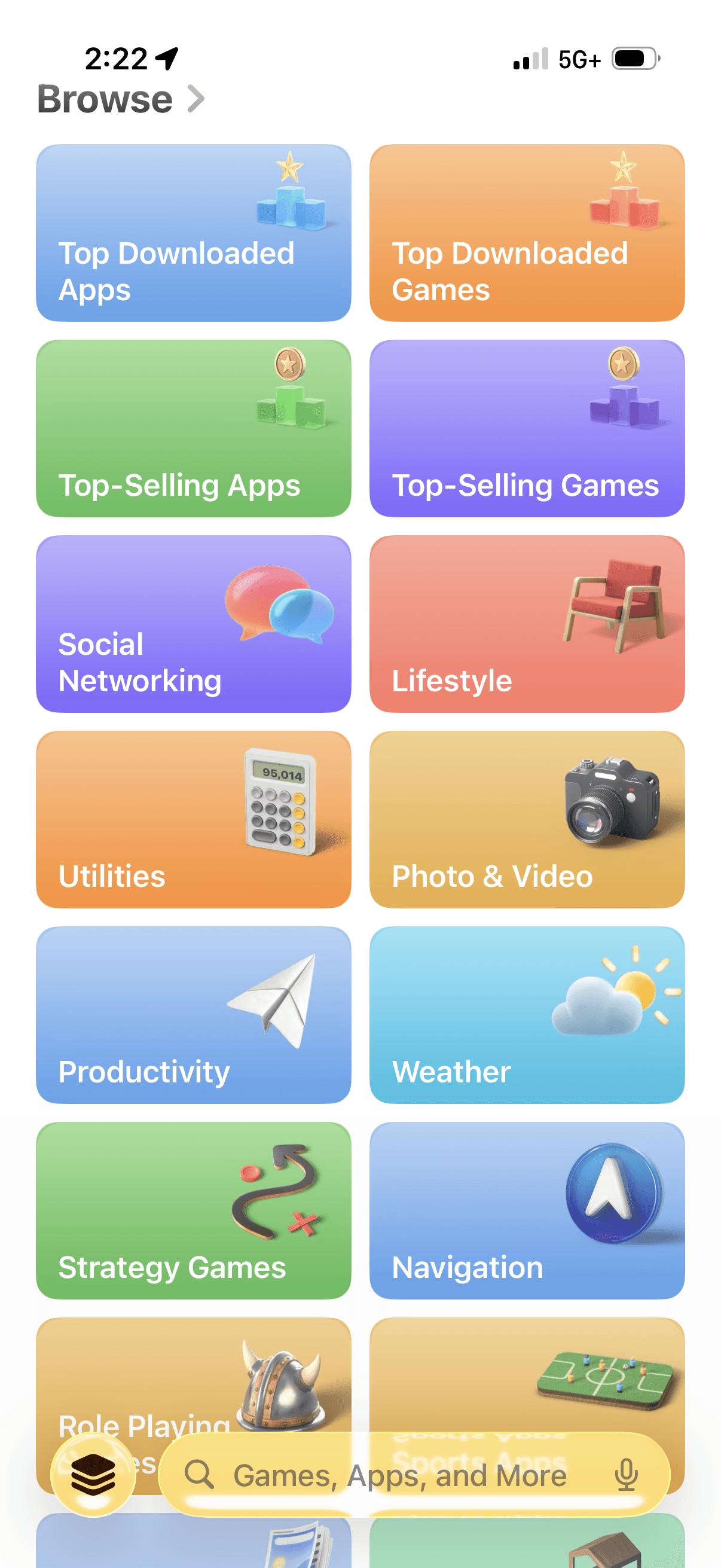Go to the Navigation category

[527, 1210]
